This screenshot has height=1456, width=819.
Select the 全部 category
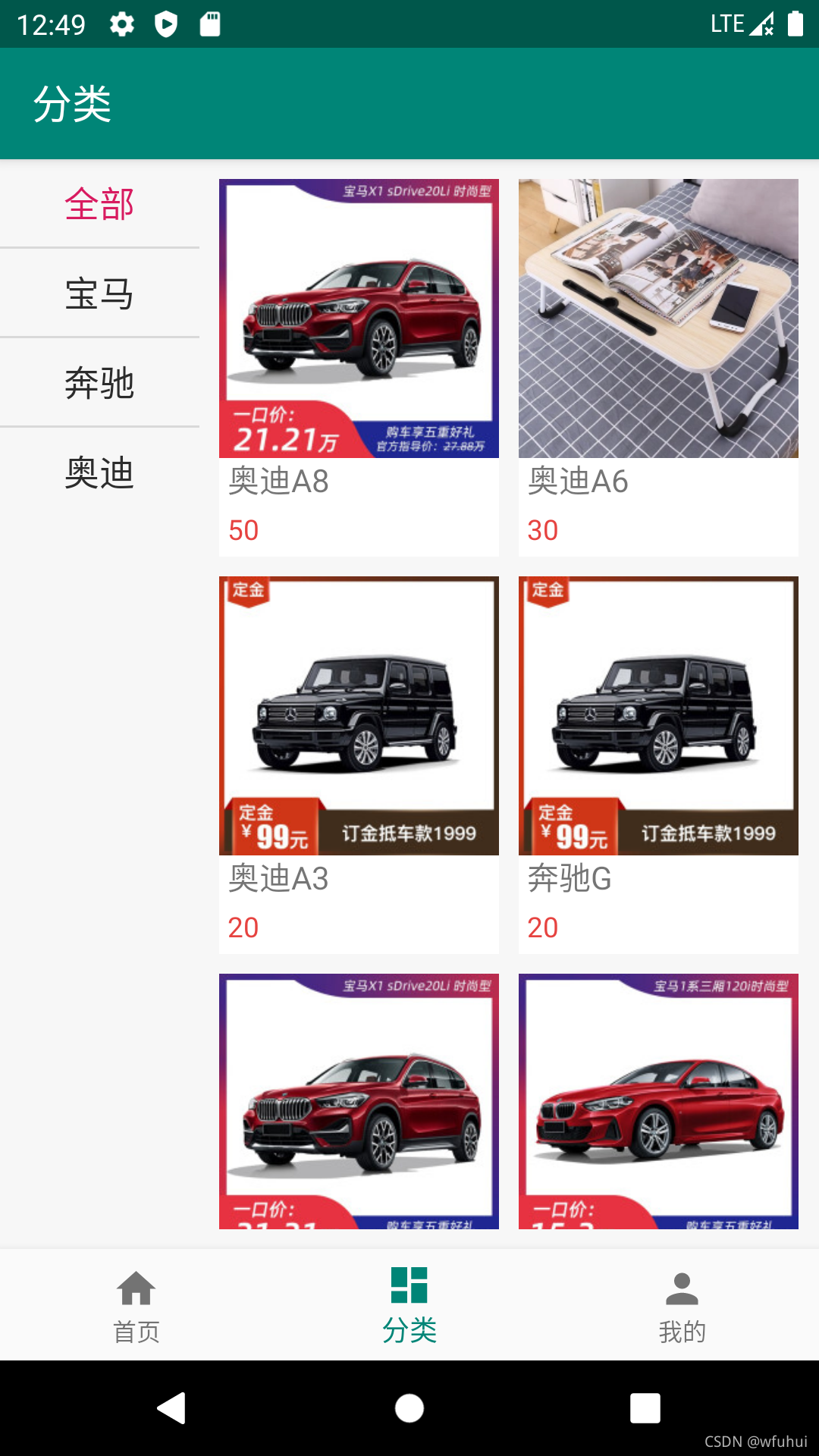[x=99, y=204]
